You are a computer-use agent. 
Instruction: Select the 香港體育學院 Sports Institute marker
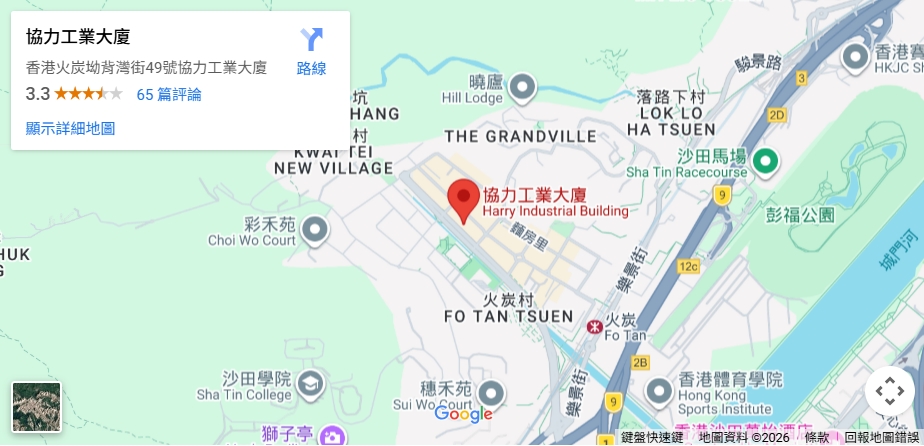point(658,390)
